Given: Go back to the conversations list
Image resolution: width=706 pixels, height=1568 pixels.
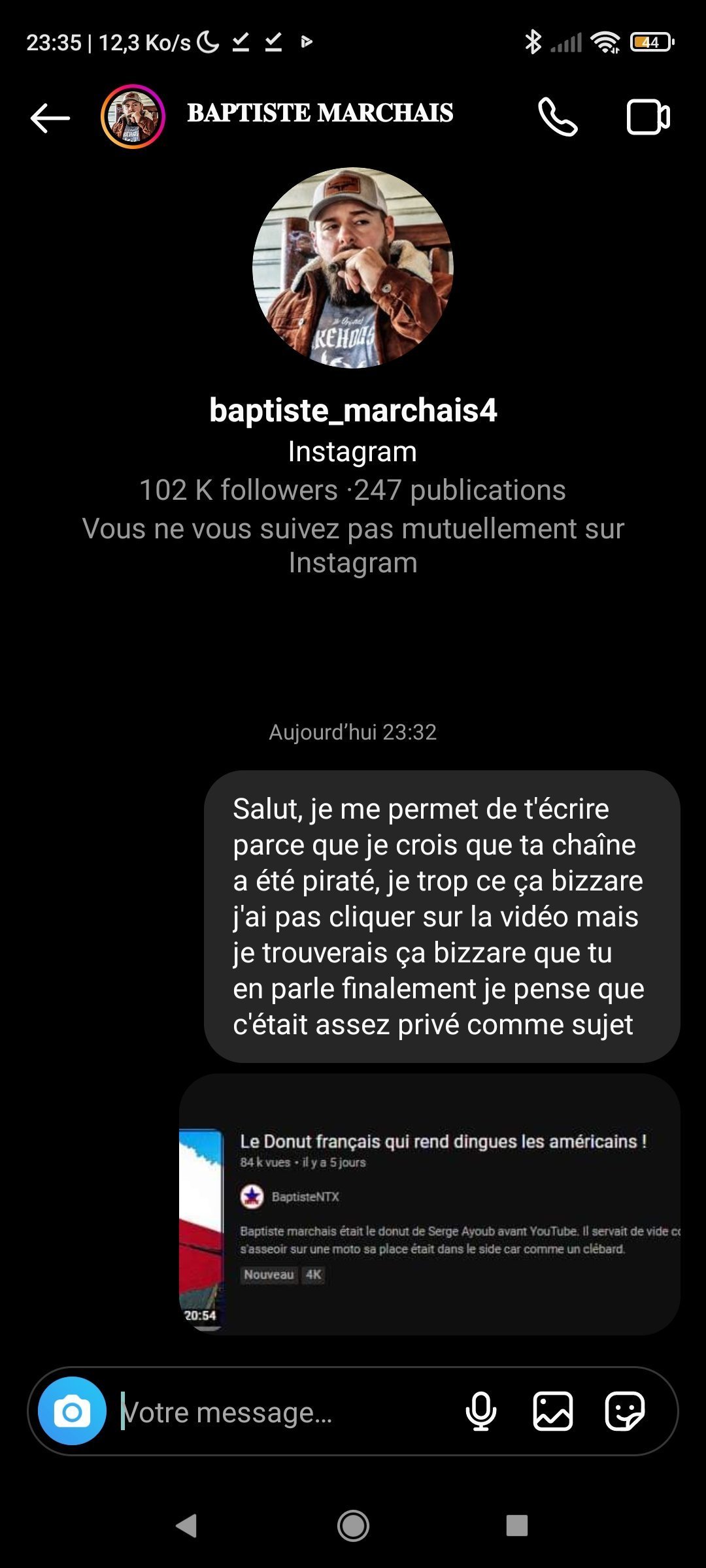Looking at the screenshot, I should [x=50, y=118].
